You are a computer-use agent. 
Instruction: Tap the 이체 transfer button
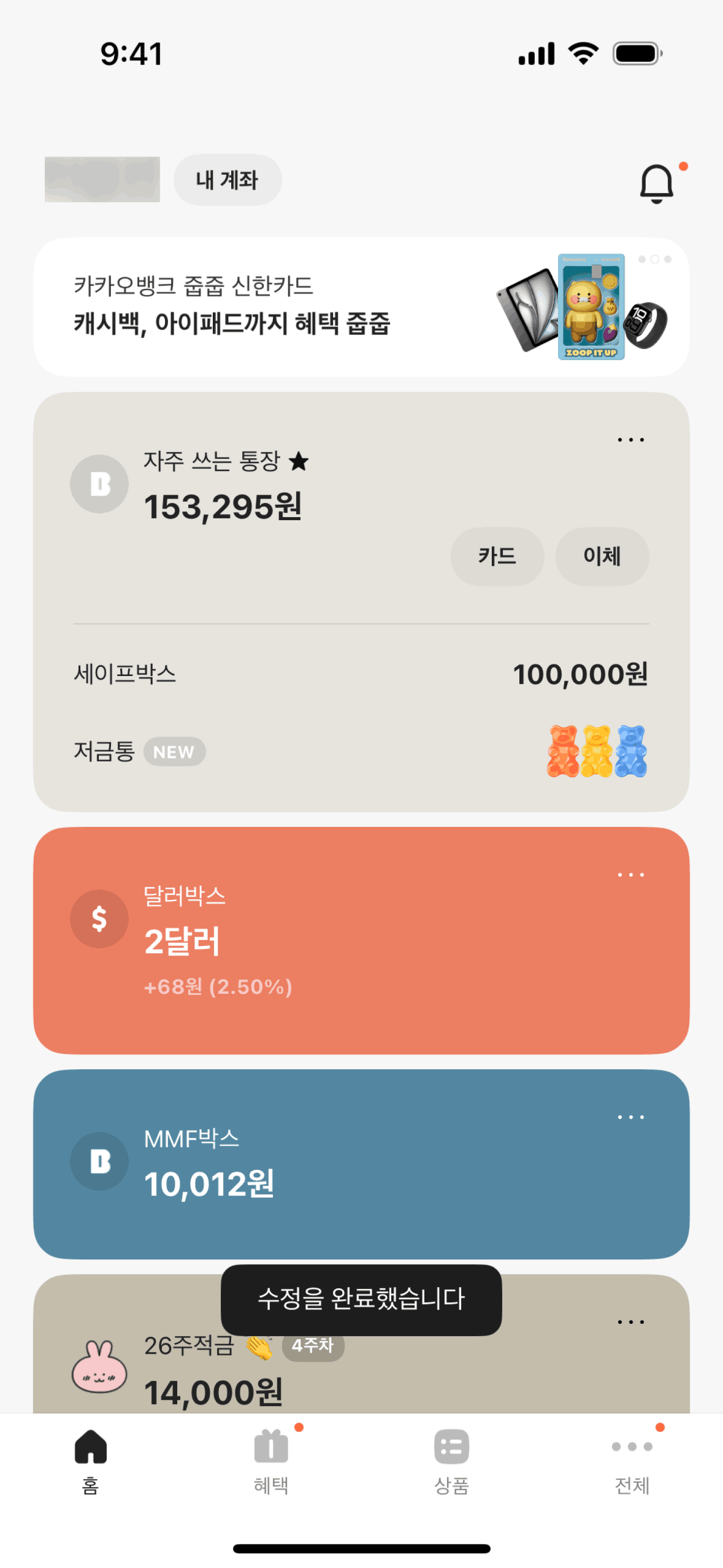point(602,556)
